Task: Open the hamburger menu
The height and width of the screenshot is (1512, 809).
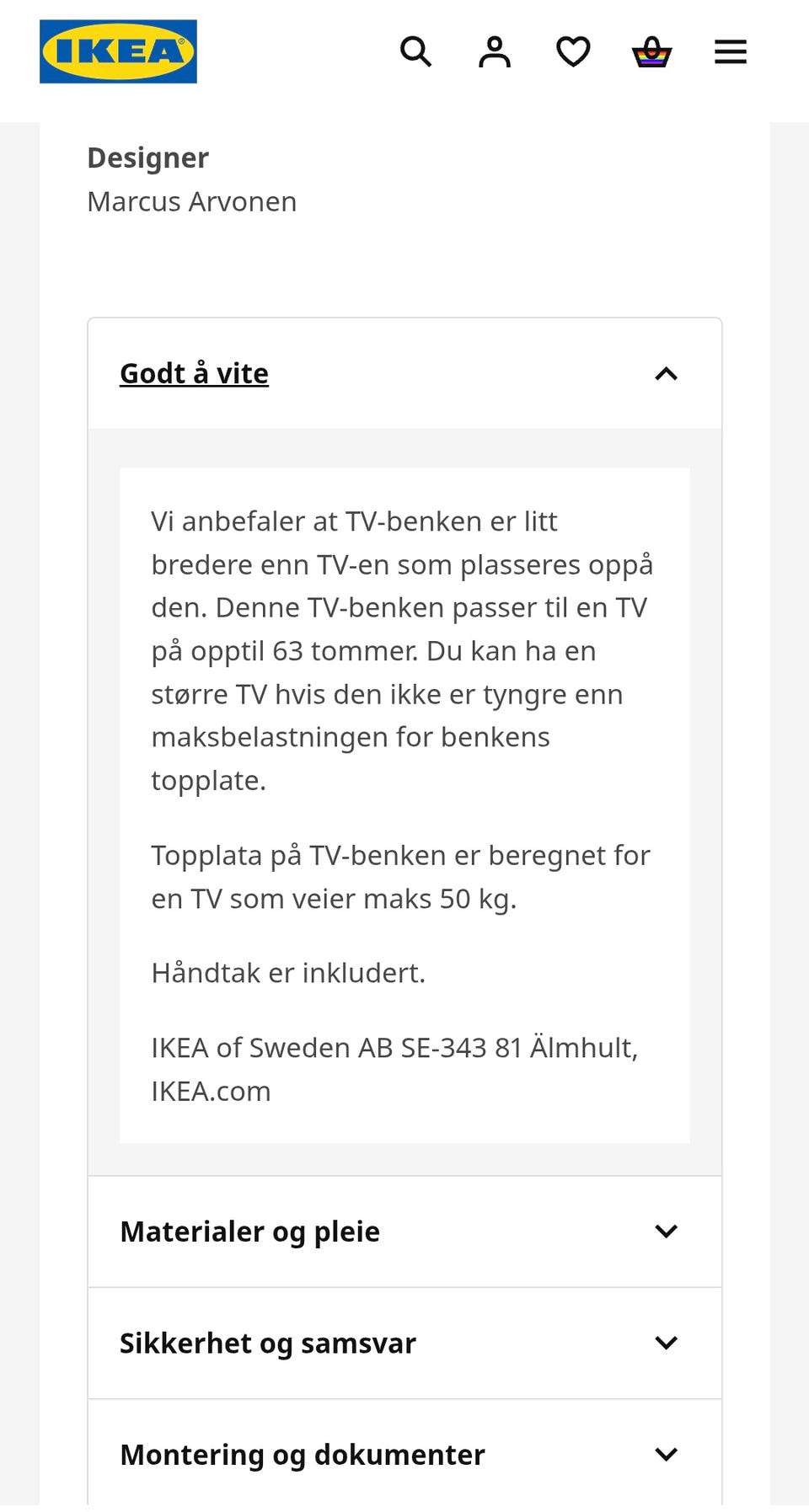Action: (731, 51)
